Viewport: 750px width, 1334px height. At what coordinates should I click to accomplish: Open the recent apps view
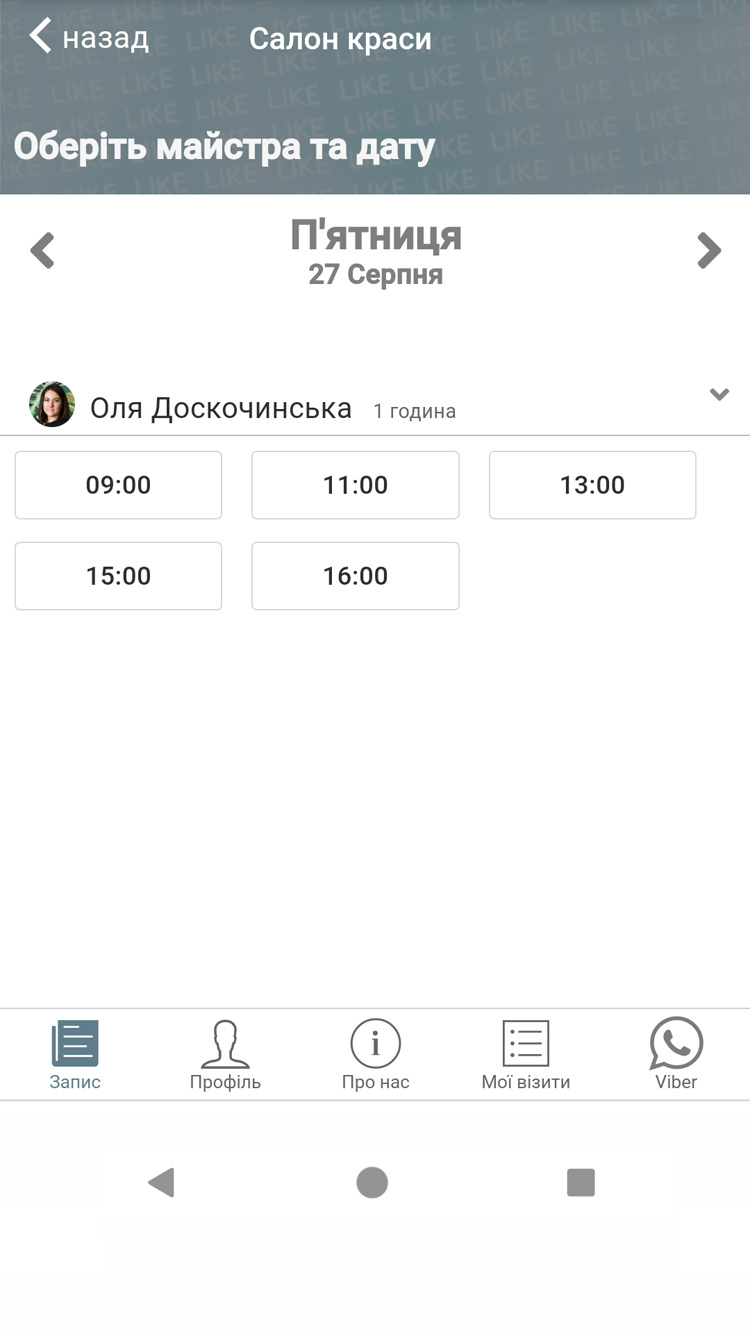[x=581, y=1182]
